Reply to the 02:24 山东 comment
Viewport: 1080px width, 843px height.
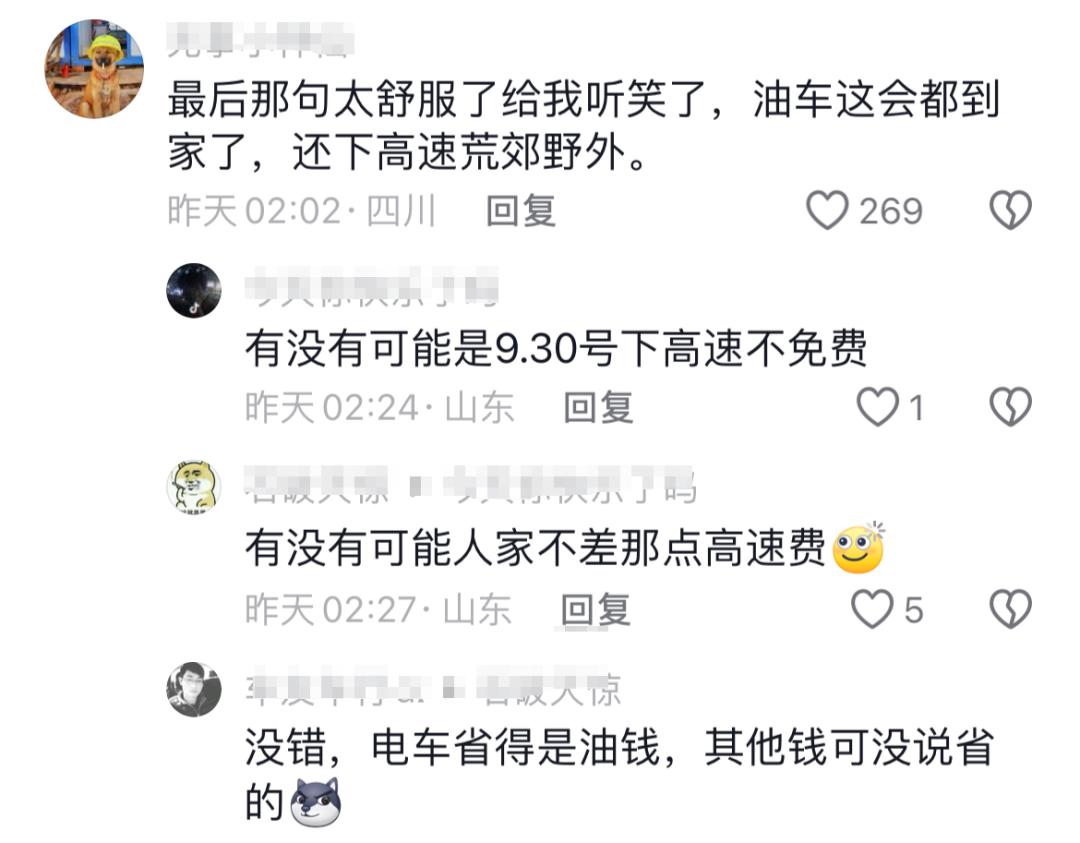click(598, 407)
